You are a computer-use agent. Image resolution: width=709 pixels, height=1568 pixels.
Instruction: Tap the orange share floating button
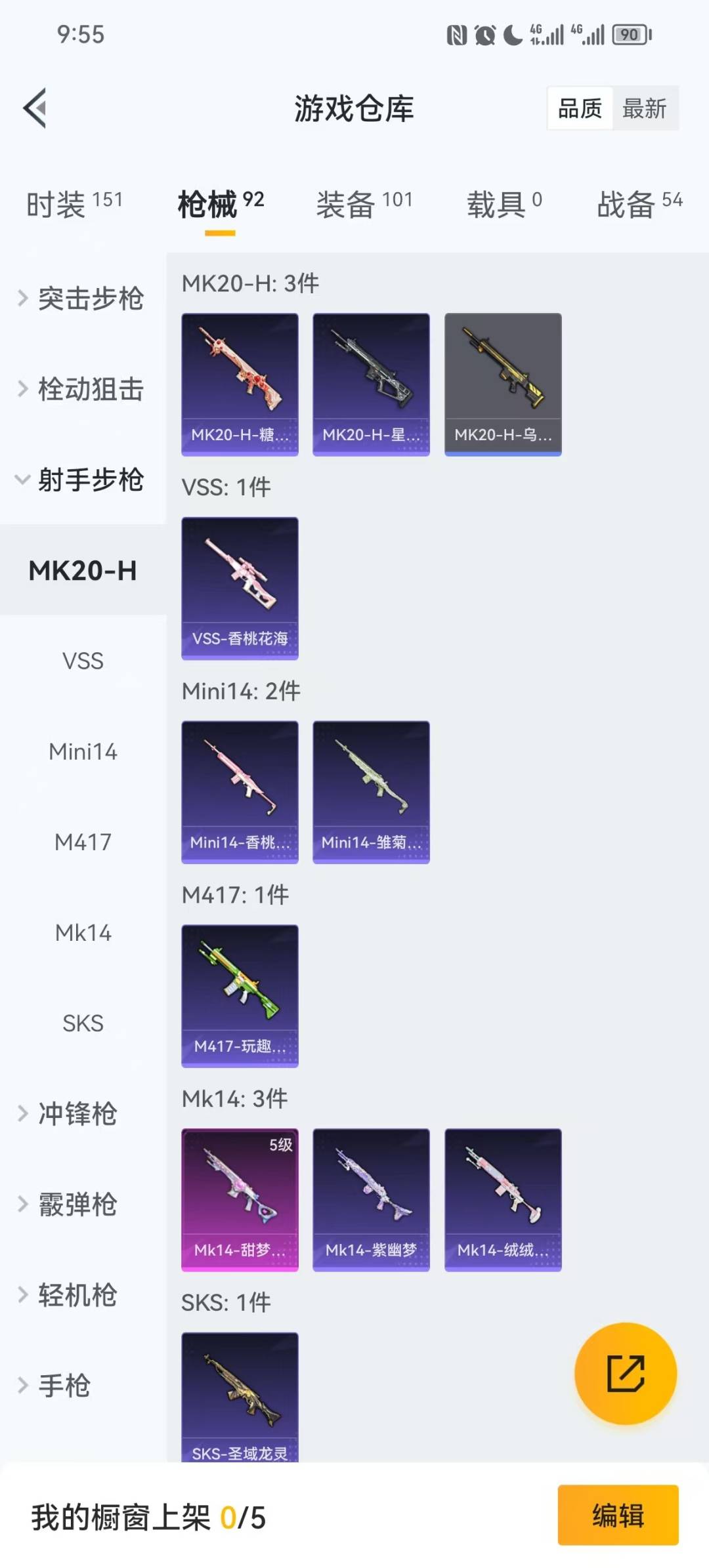click(625, 1373)
